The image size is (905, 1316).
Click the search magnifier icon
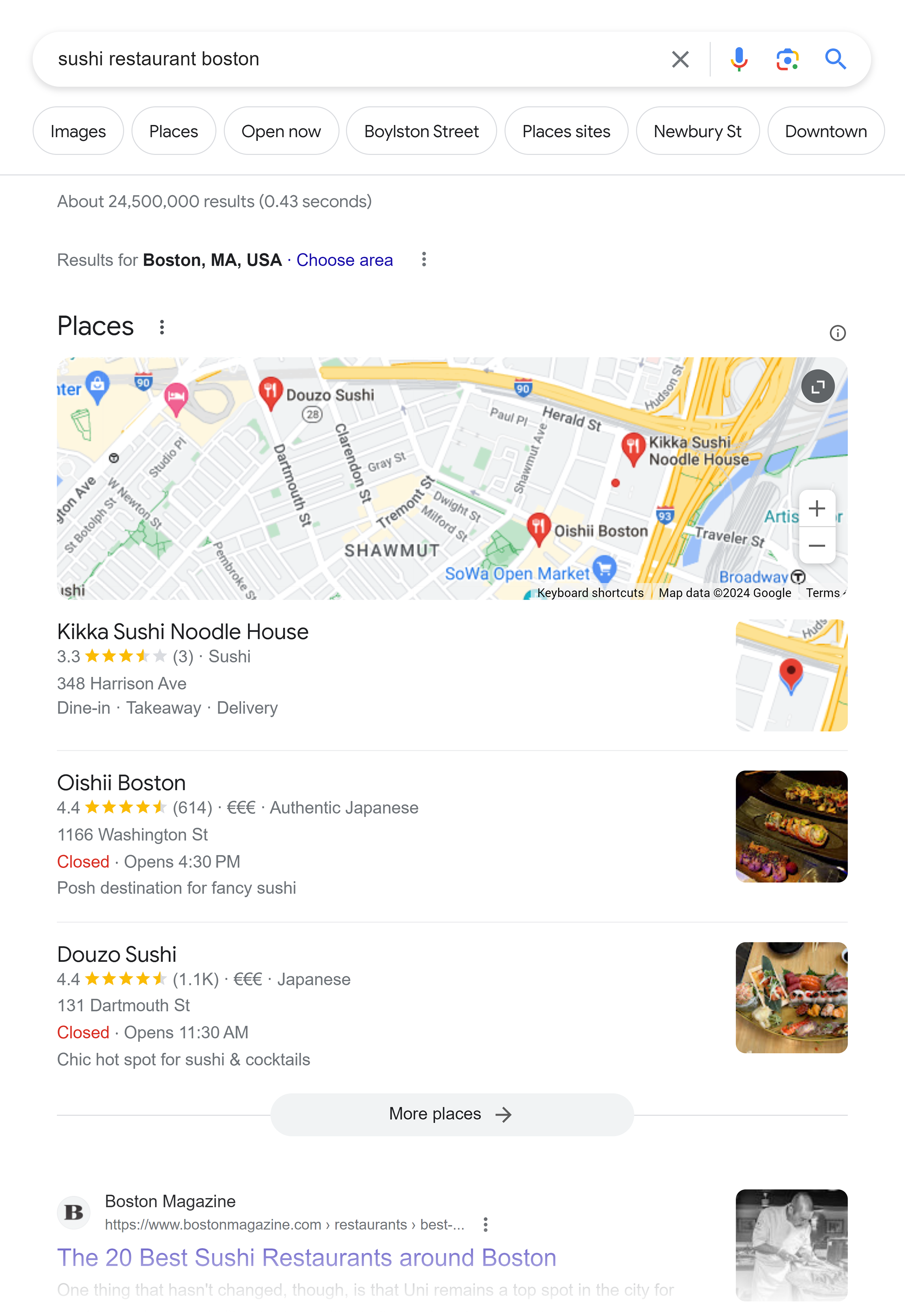[x=835, y=58]
